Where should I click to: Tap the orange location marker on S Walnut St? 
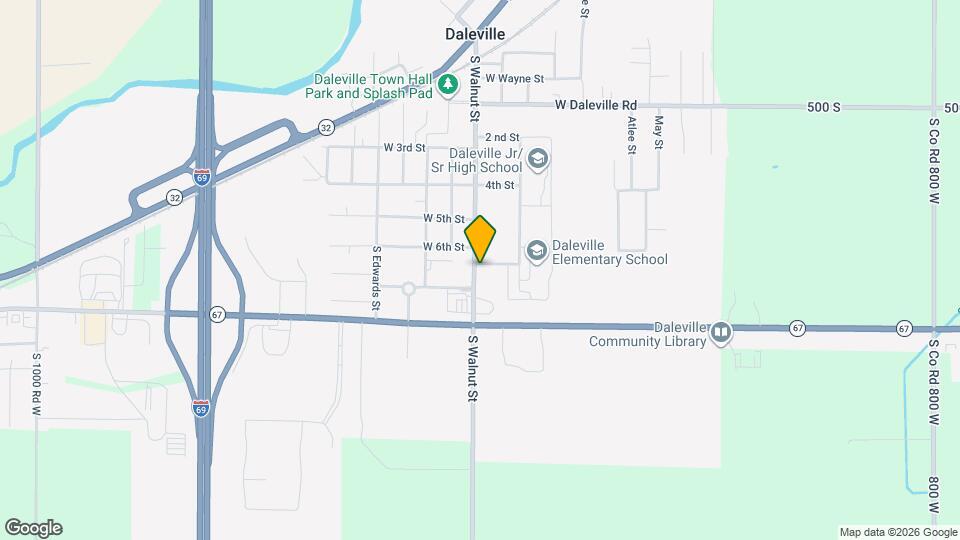481,240
